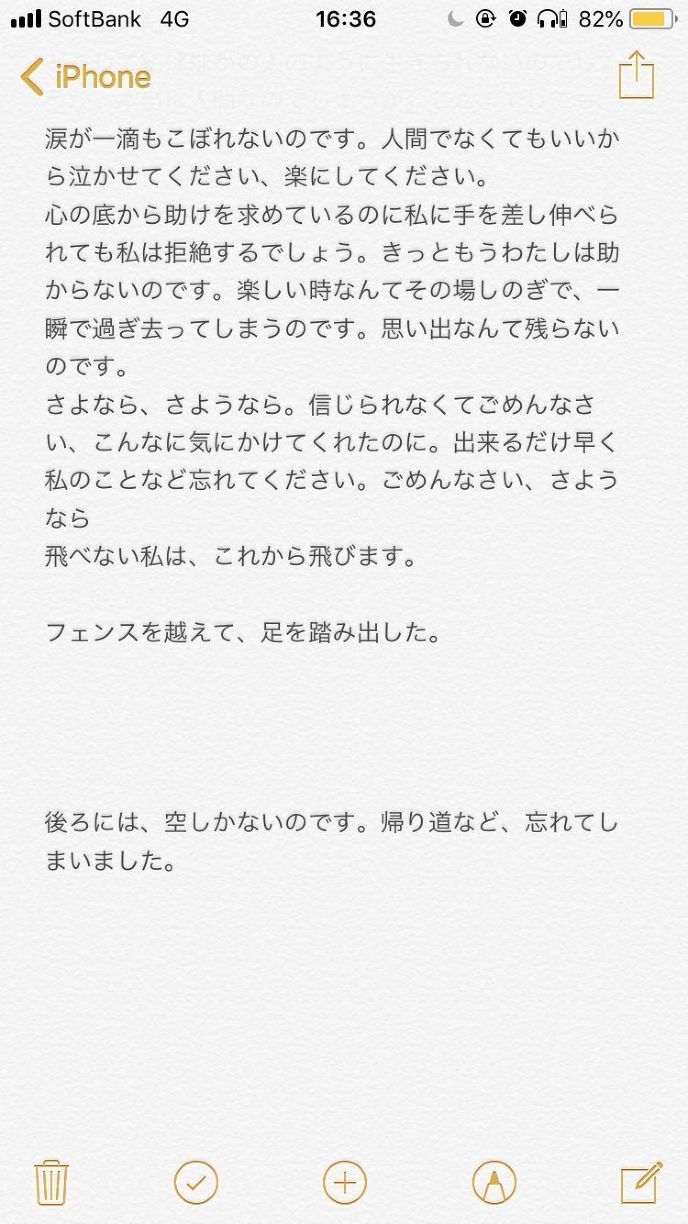688x1224 pixels.
Task: Add a checklist to the note
Action: tap(196, 1182)
